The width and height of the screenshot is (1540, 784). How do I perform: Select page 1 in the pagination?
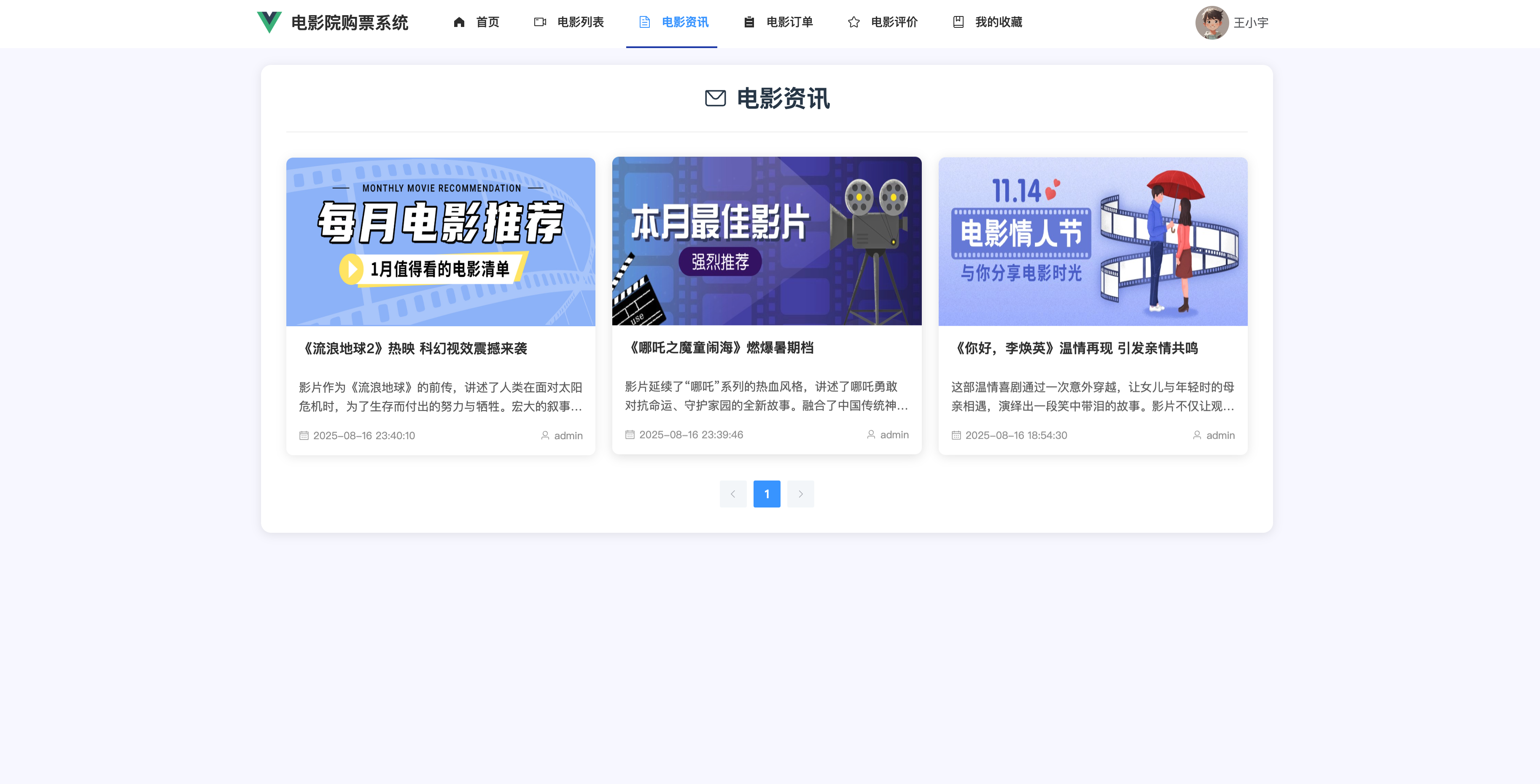766,494
